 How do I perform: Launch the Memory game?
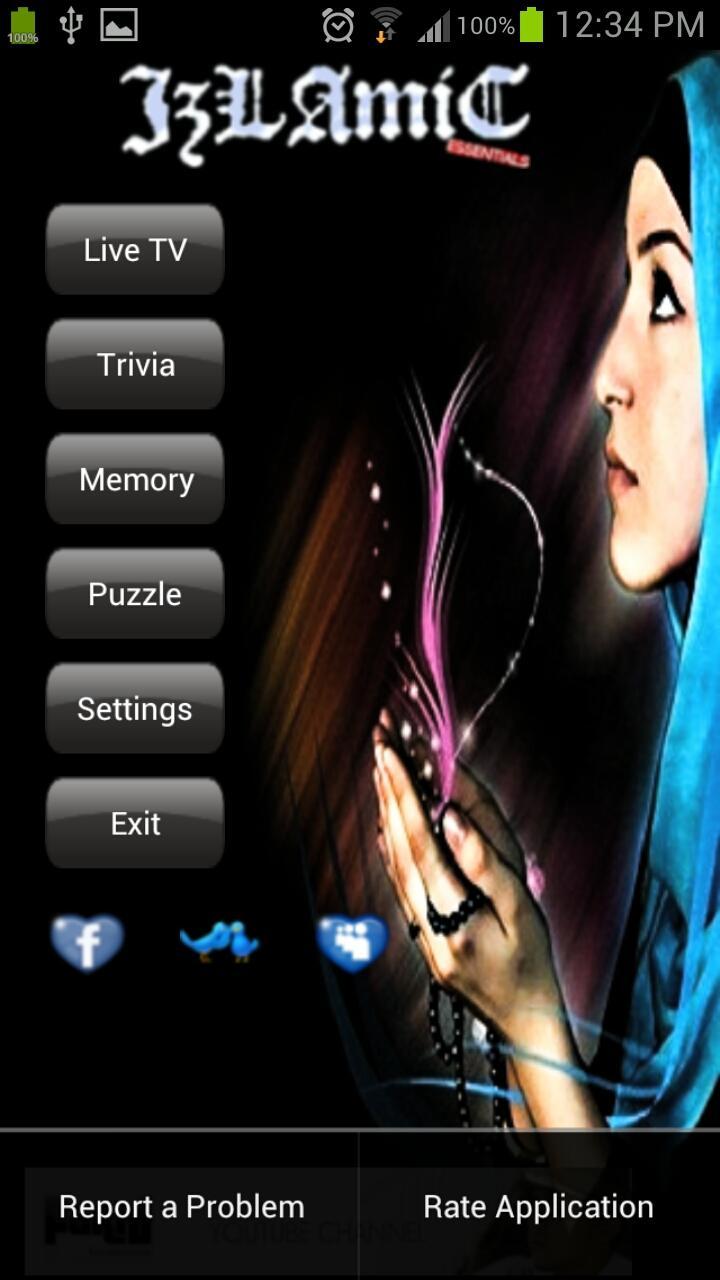click(x=135, y=480)
